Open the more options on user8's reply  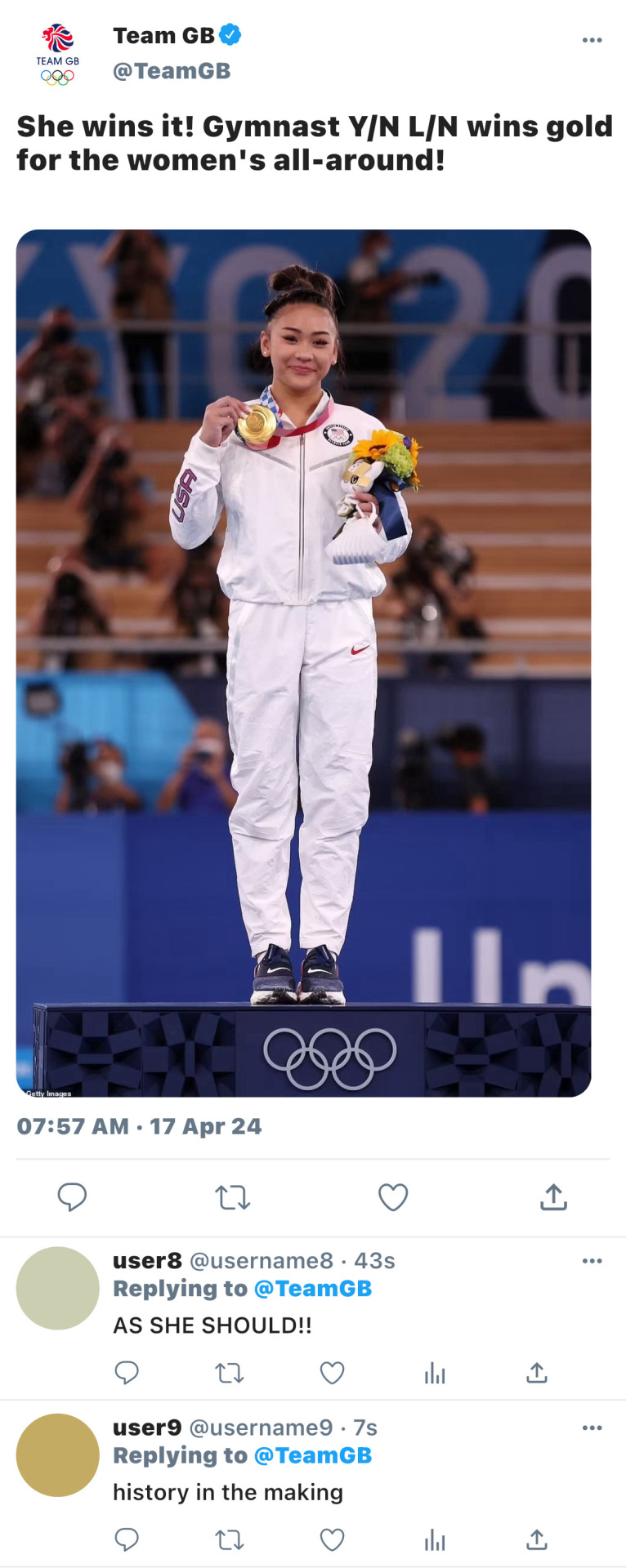pyautogui.click(x=592, y=1261)
